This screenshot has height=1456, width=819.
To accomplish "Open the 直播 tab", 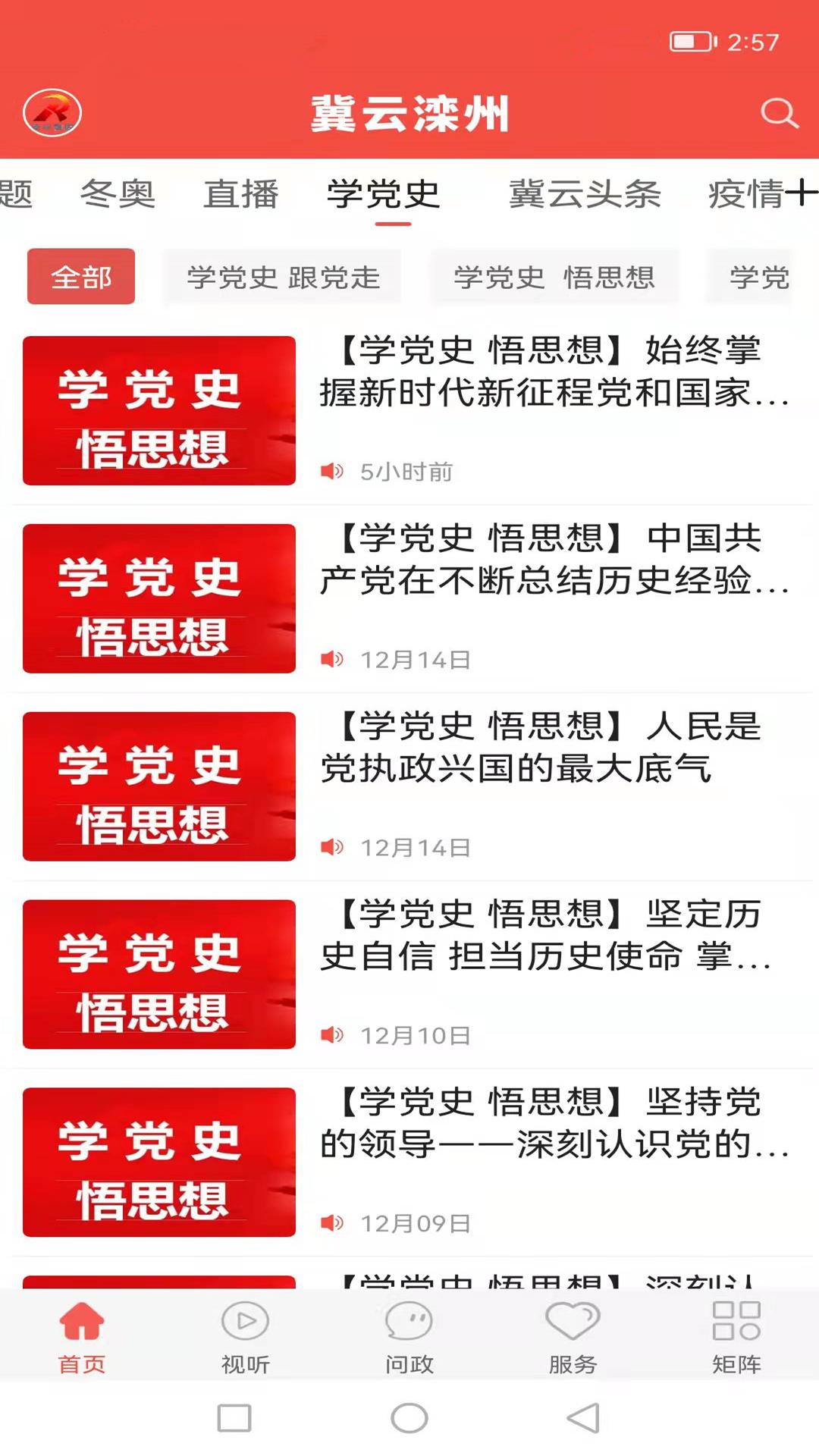I will (x=241, y=194).
